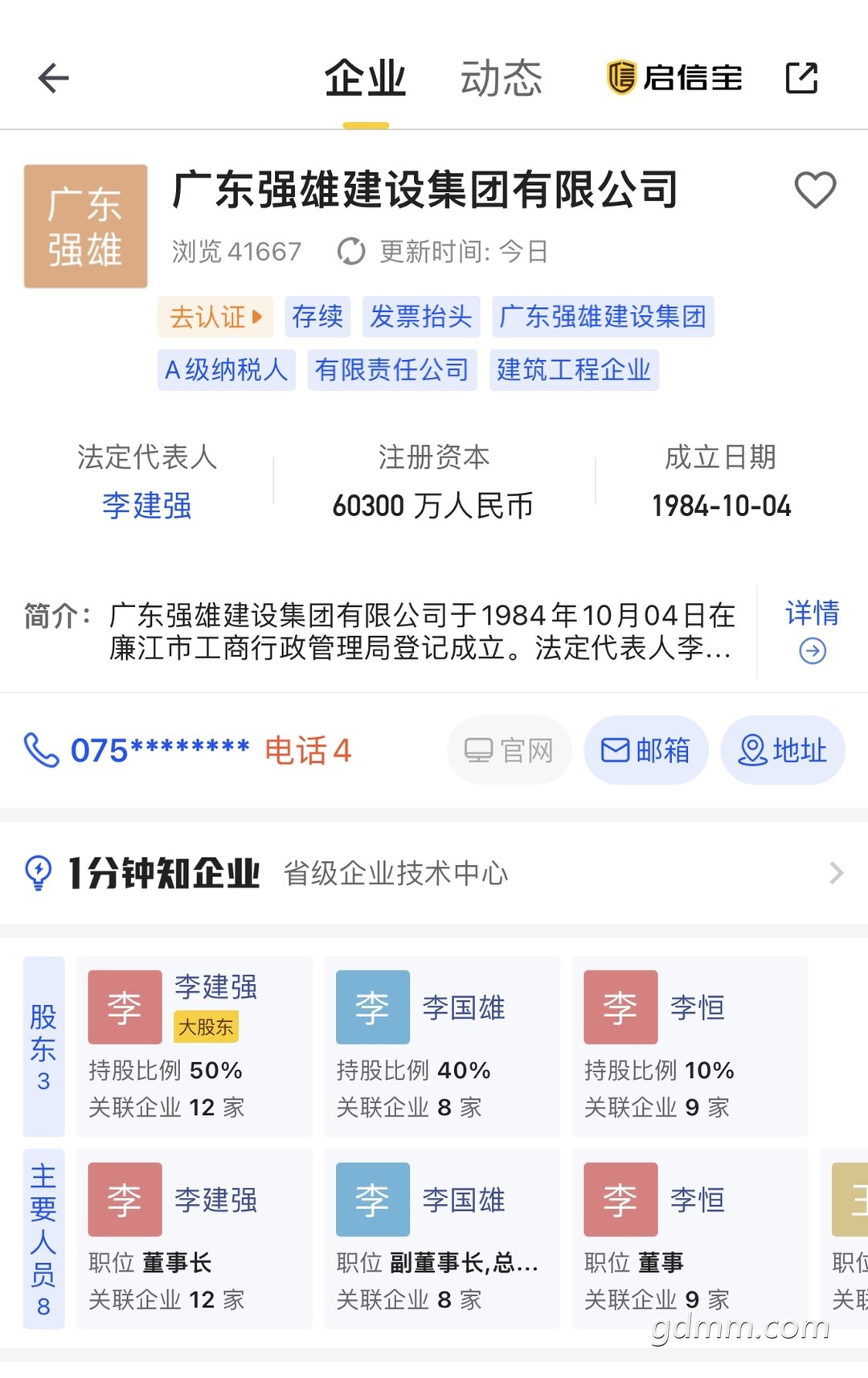
Task: Call the 075 phone number
Action: [137, 751]
